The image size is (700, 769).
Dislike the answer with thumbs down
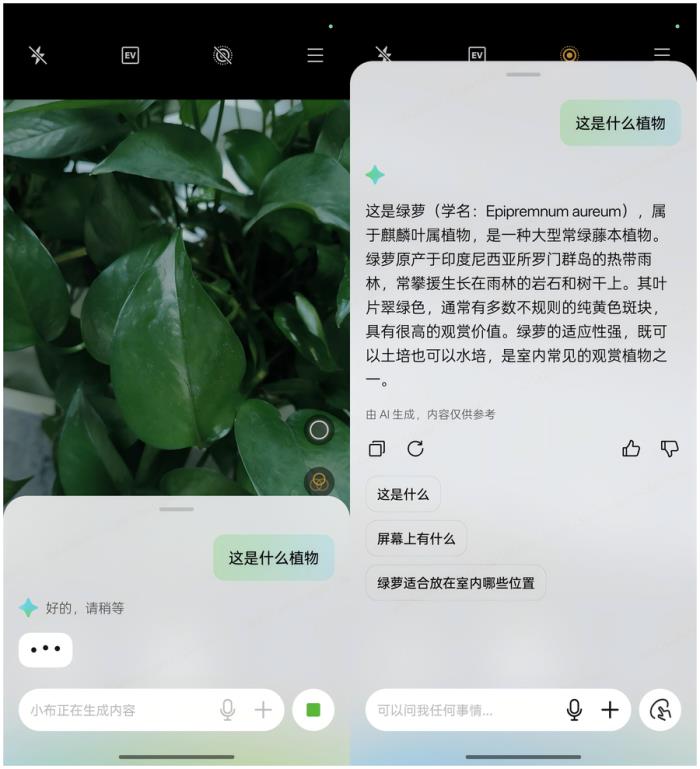[x=669, y=449]
